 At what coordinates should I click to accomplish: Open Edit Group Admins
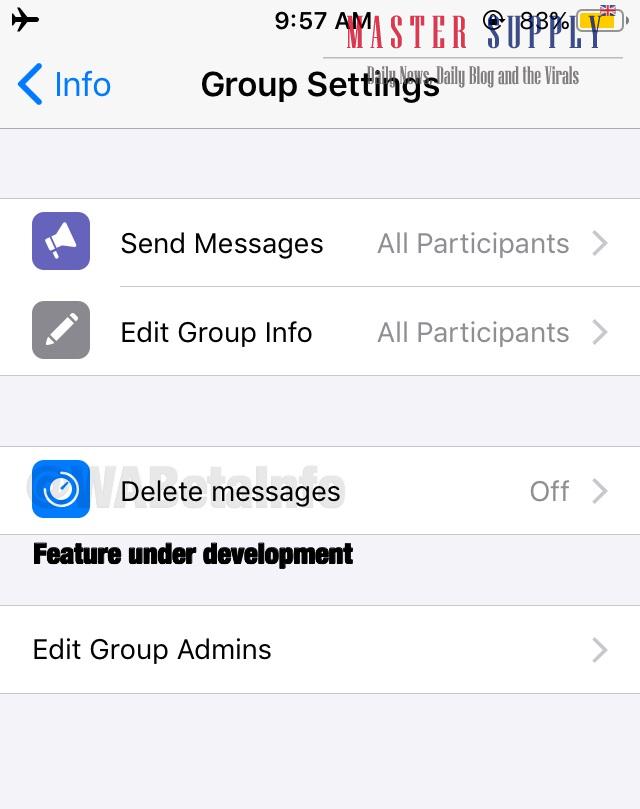coord(320,649)
